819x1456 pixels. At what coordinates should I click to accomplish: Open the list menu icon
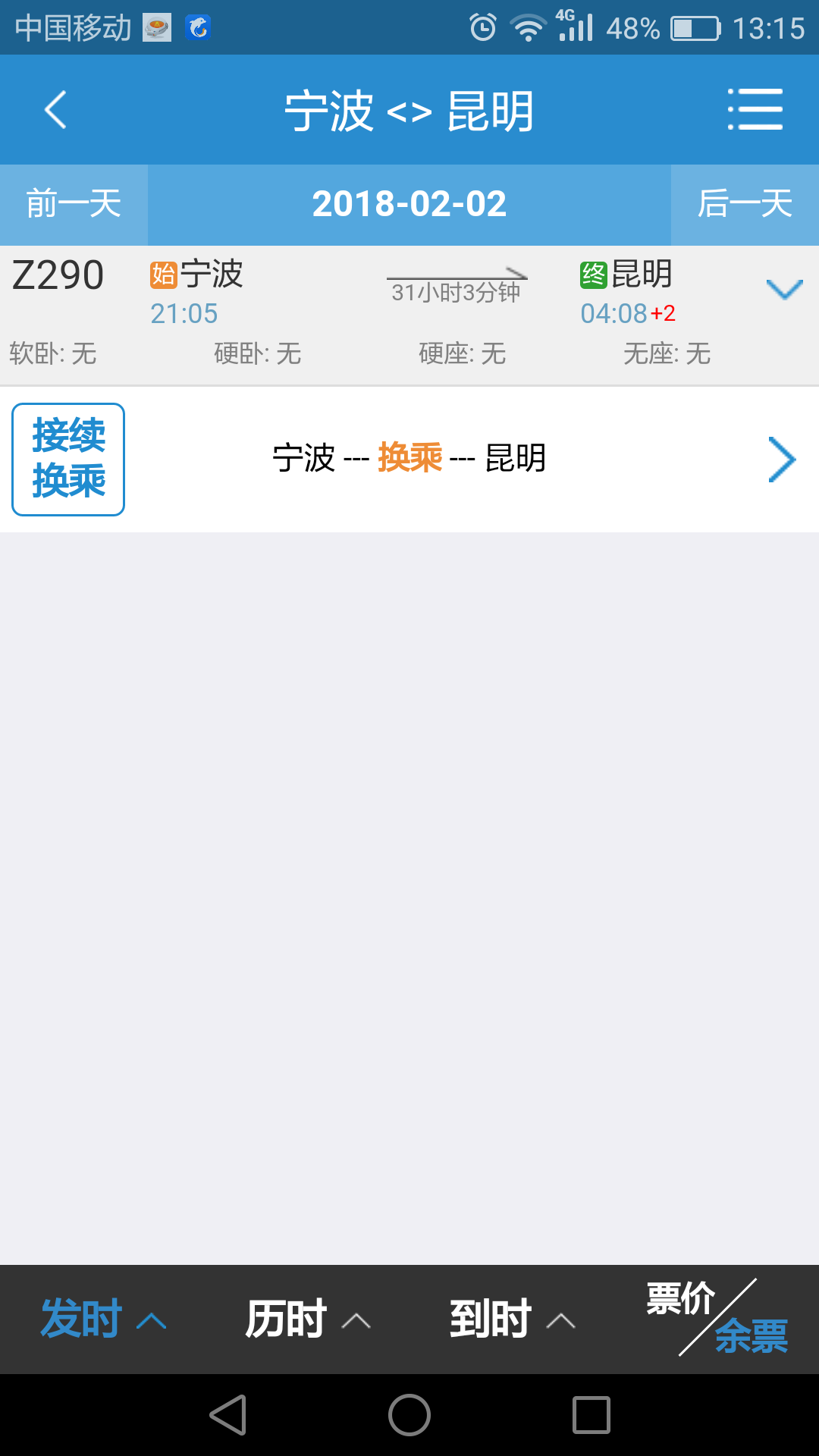pos(755,110)
